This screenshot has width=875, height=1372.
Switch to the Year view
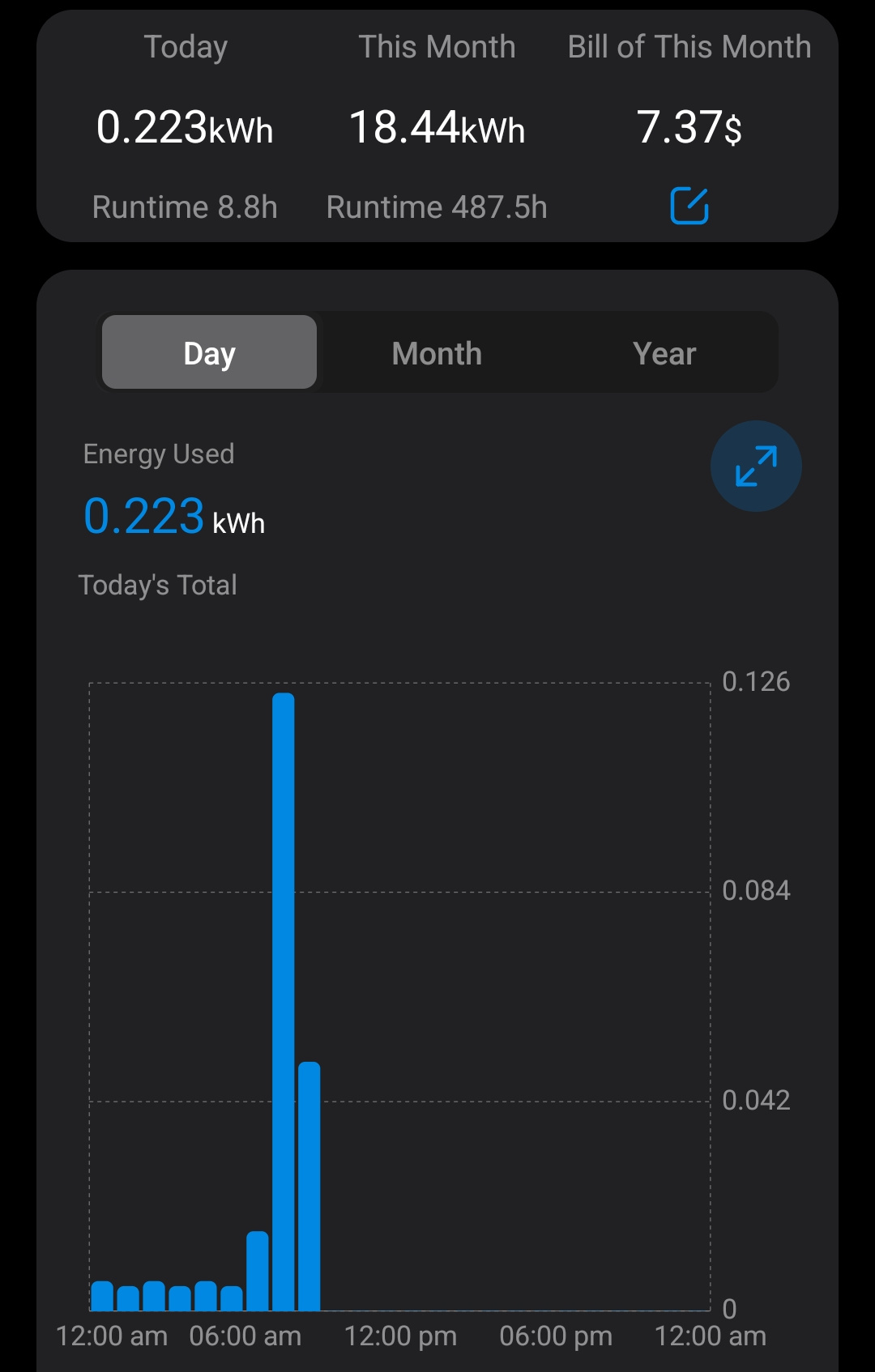[664, 353]
